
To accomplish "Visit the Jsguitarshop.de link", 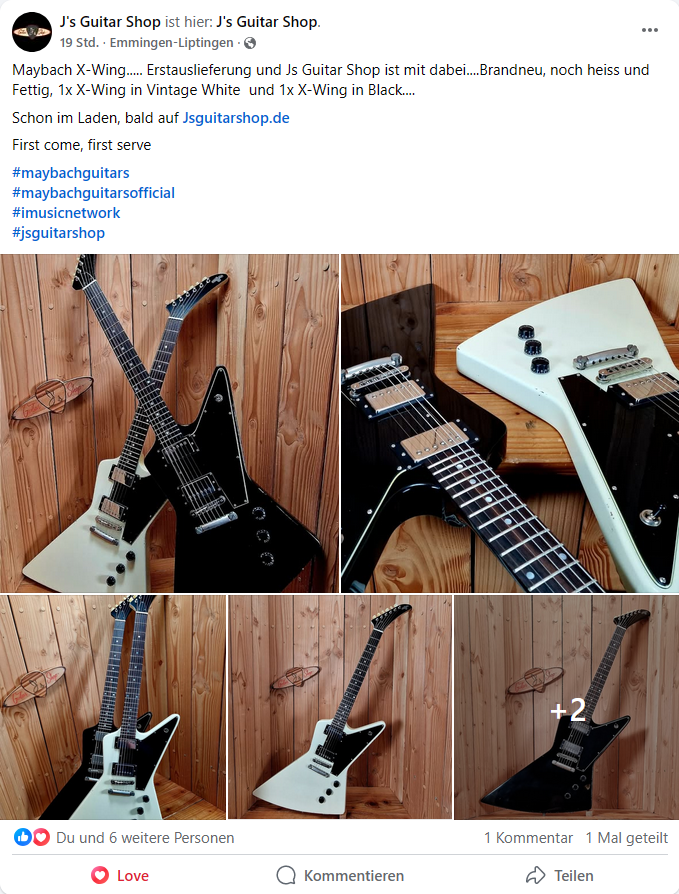I will (x=236, y=118).
